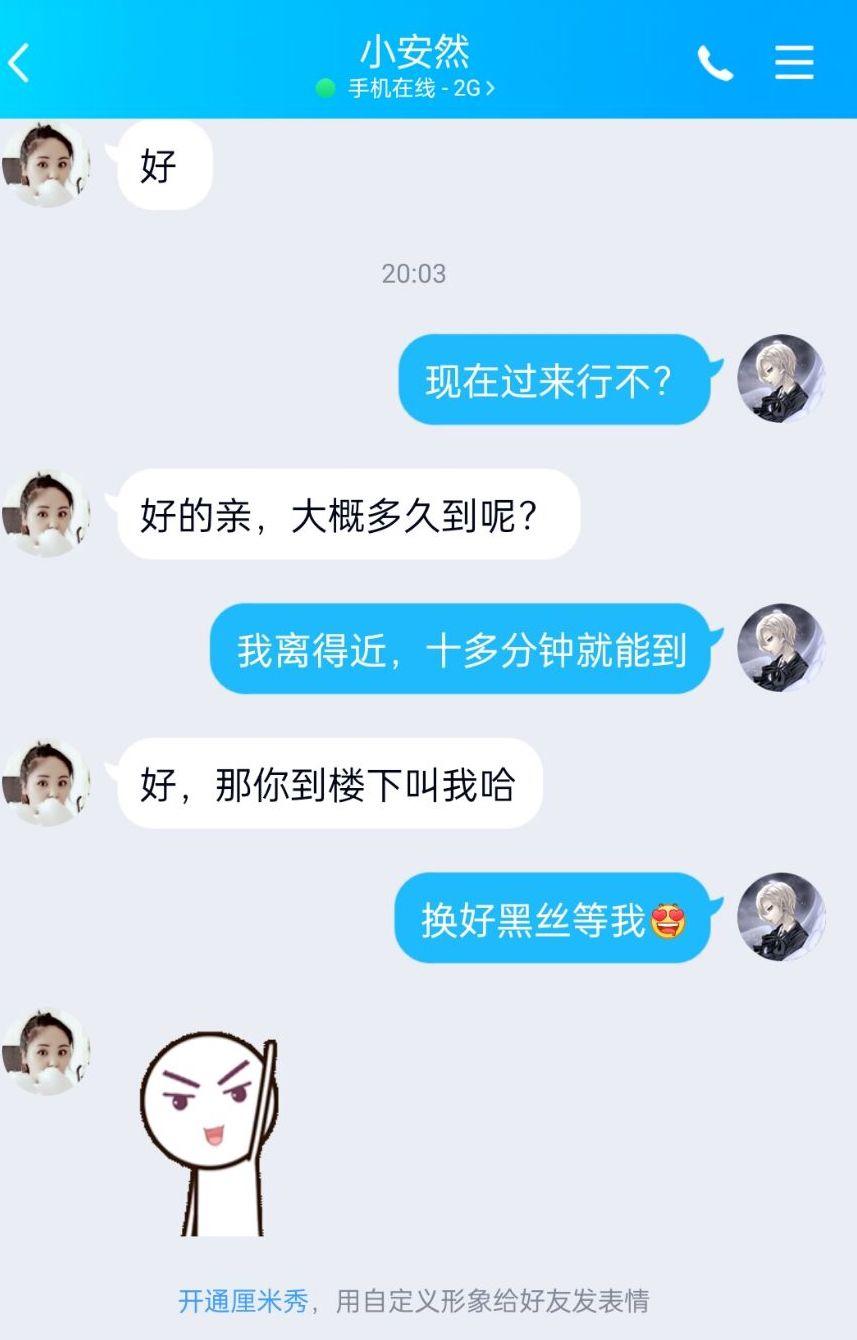857x1340 pixels.
Task: Open 小安然's avatar beside the 好 message
Action: click(47, 165)
